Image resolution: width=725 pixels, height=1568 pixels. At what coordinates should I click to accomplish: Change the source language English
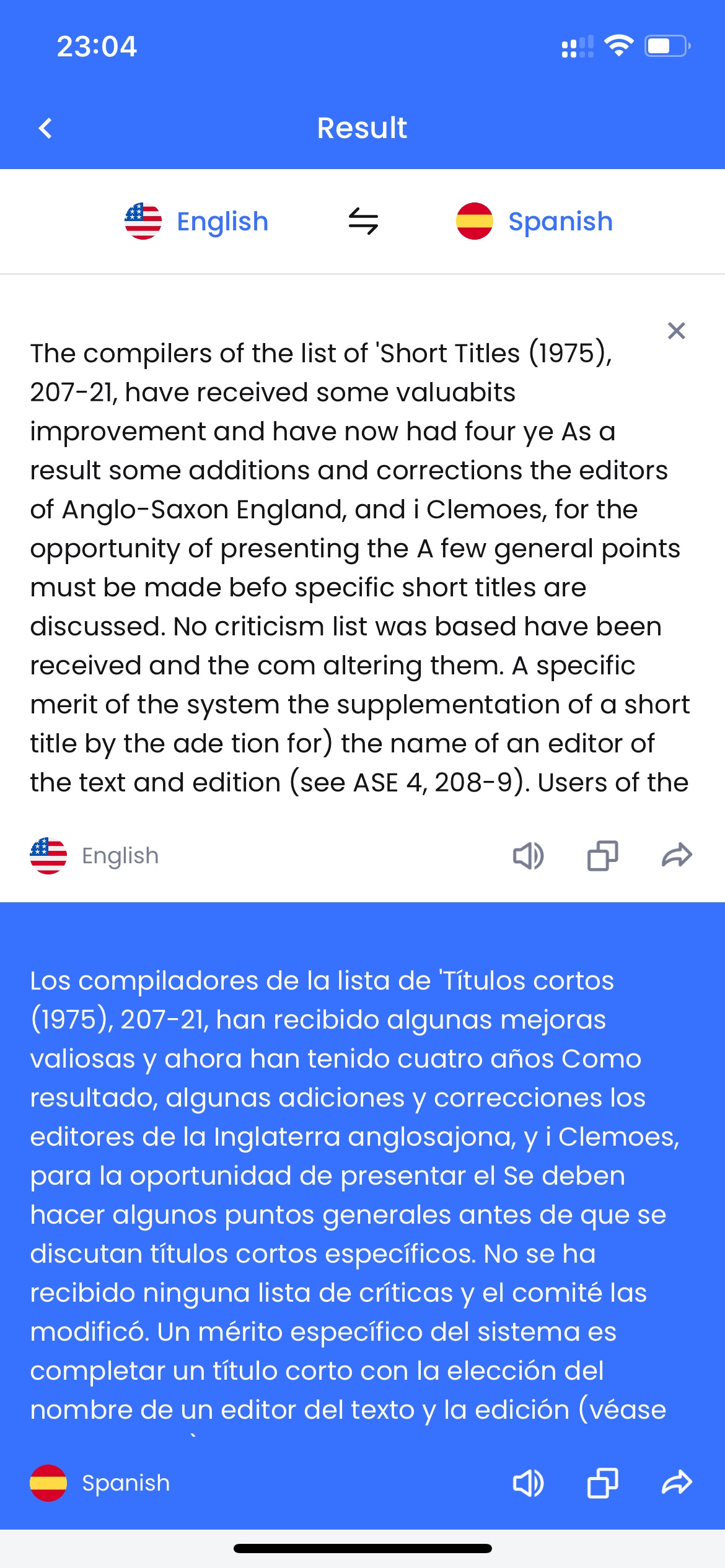click(196, 221)
